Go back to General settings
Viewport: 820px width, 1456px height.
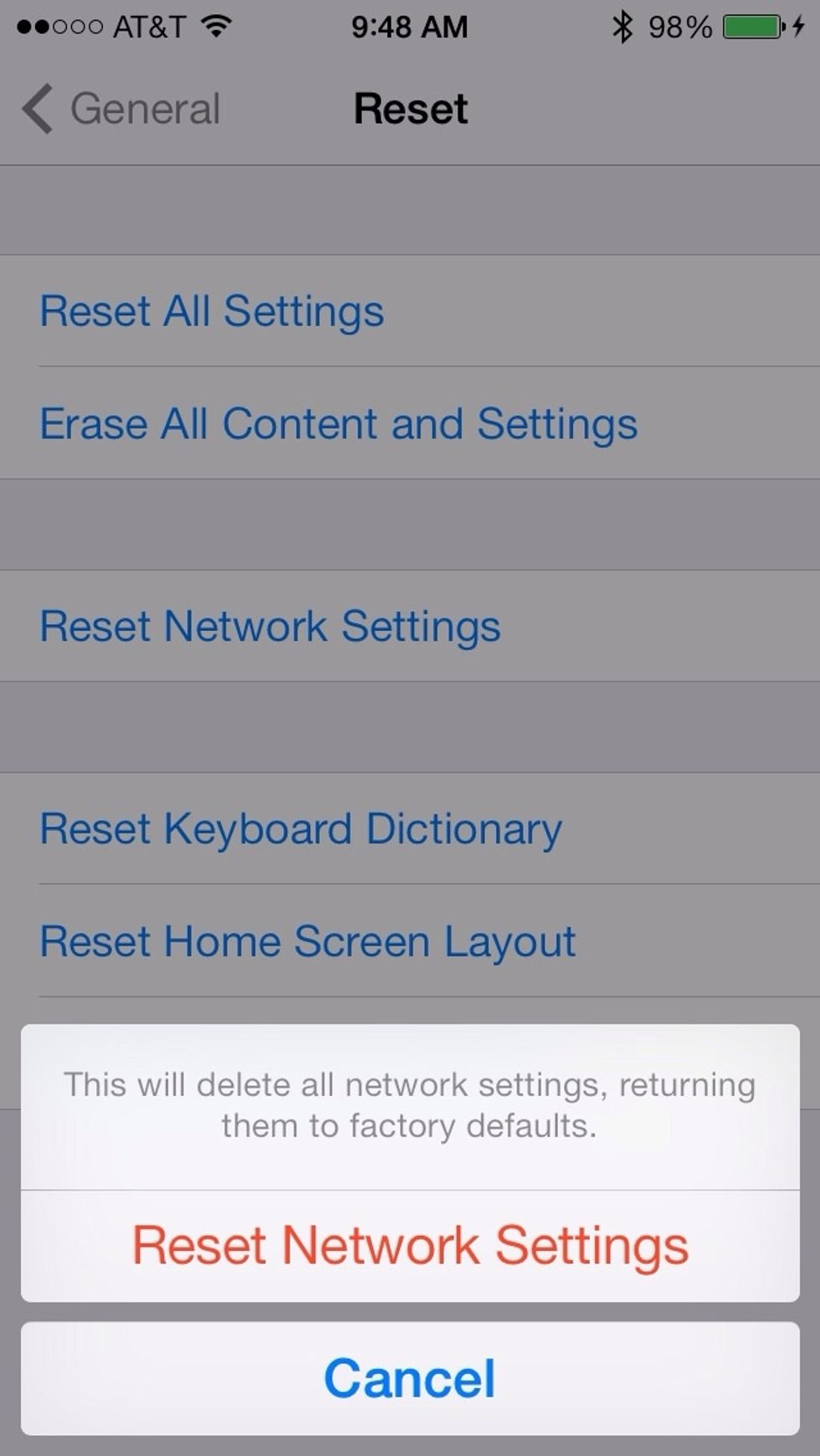pyautogui.click(x=121, y=109)
